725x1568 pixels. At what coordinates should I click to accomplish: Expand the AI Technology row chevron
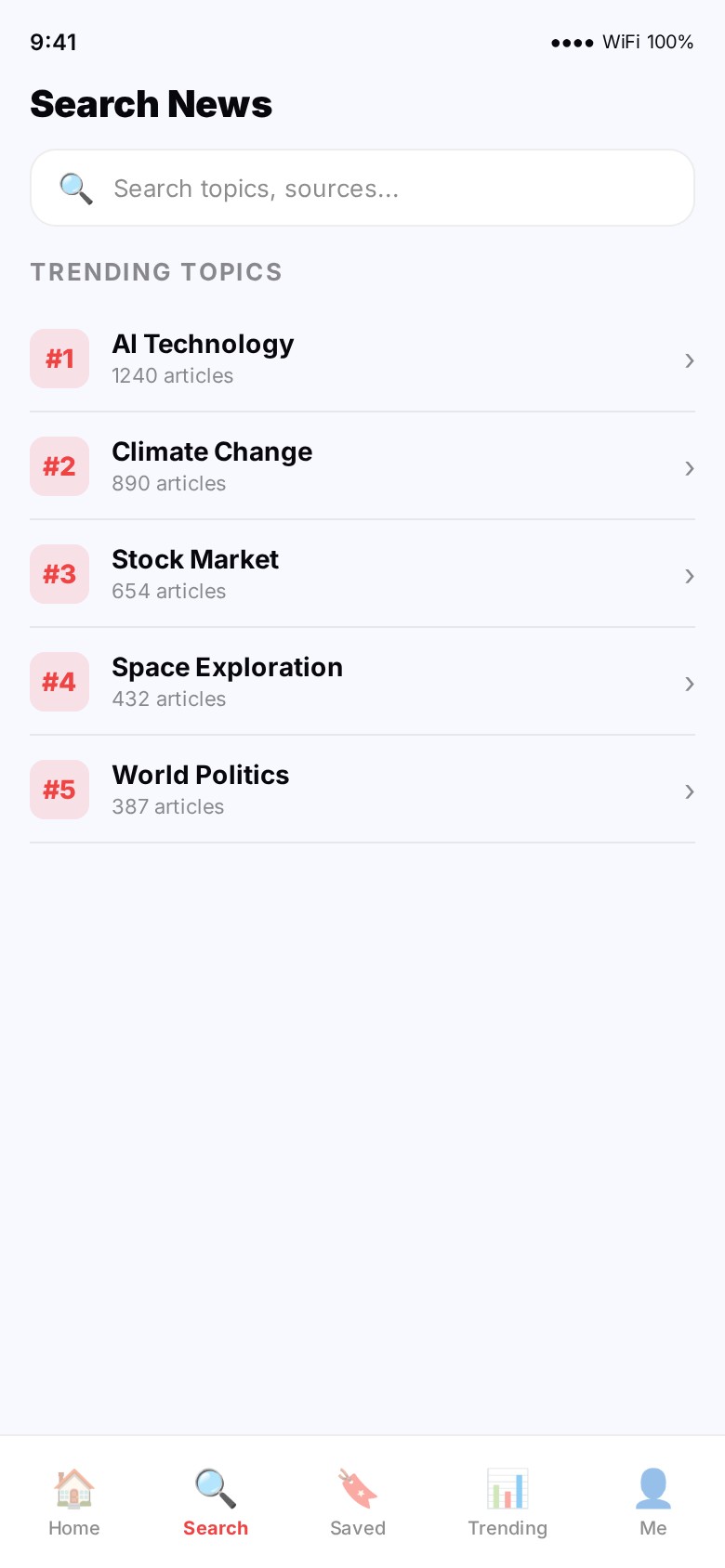click(689, 361)
